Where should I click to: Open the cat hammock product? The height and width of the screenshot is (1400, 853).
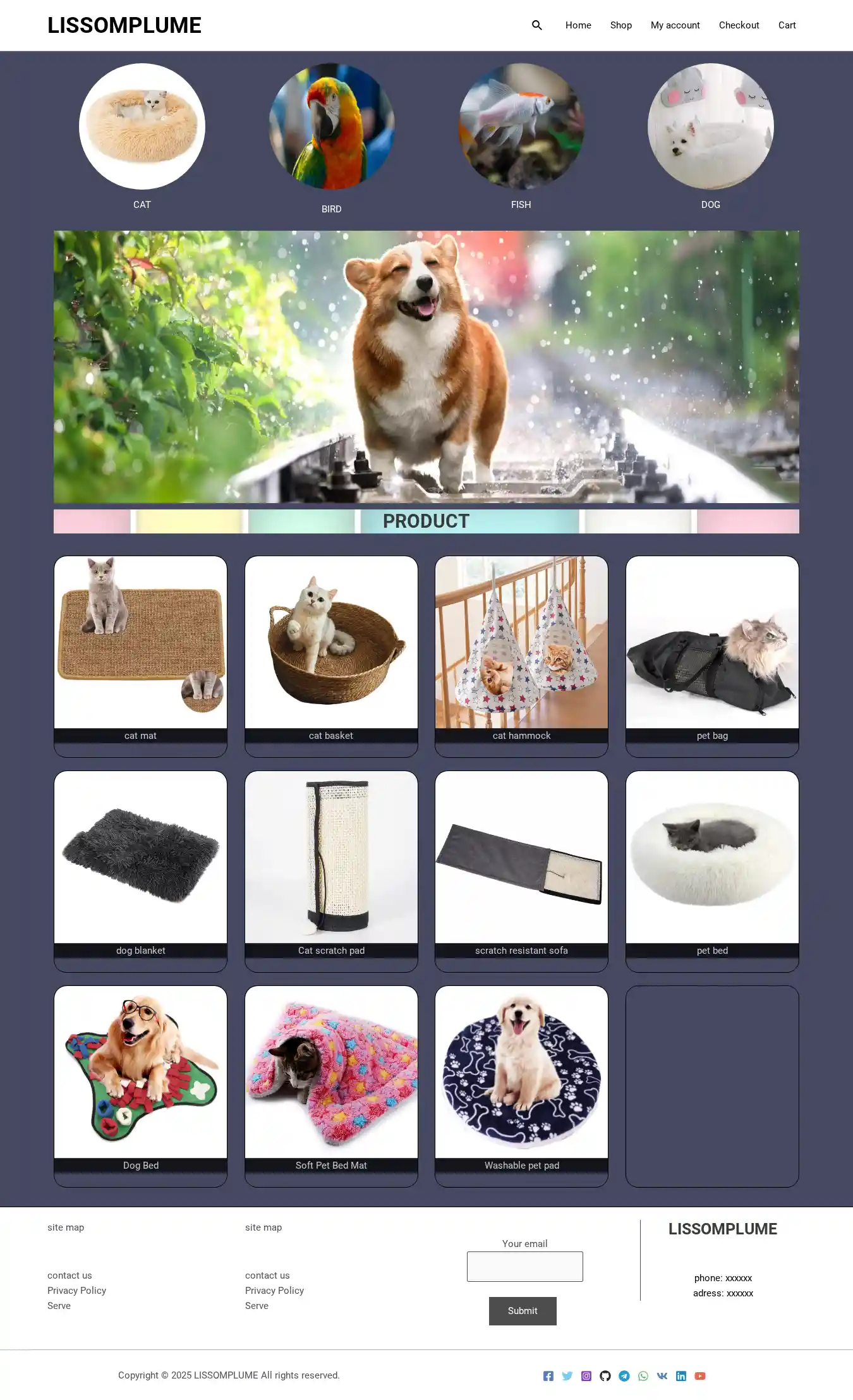(x=521, y=643)
